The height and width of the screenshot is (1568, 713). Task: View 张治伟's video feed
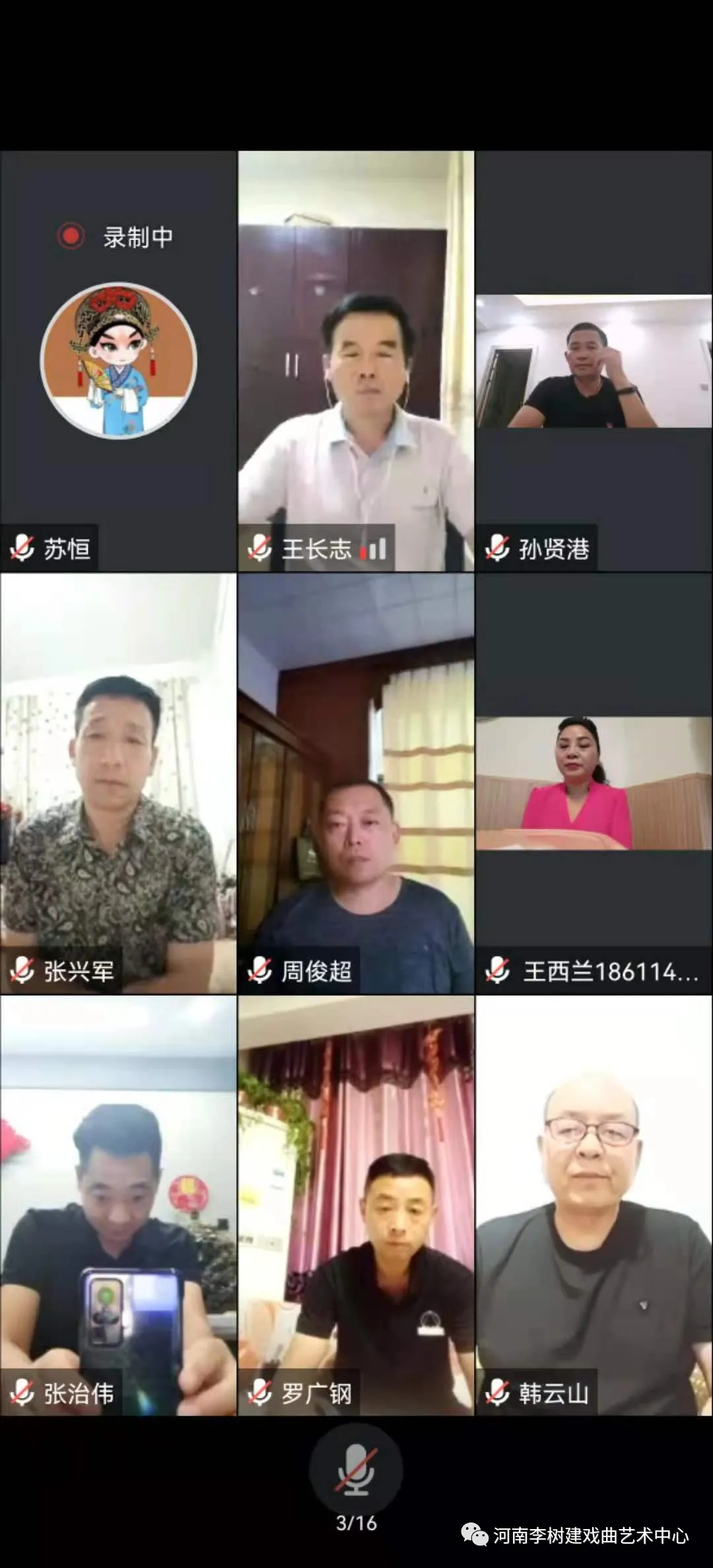click(119, 1206)
